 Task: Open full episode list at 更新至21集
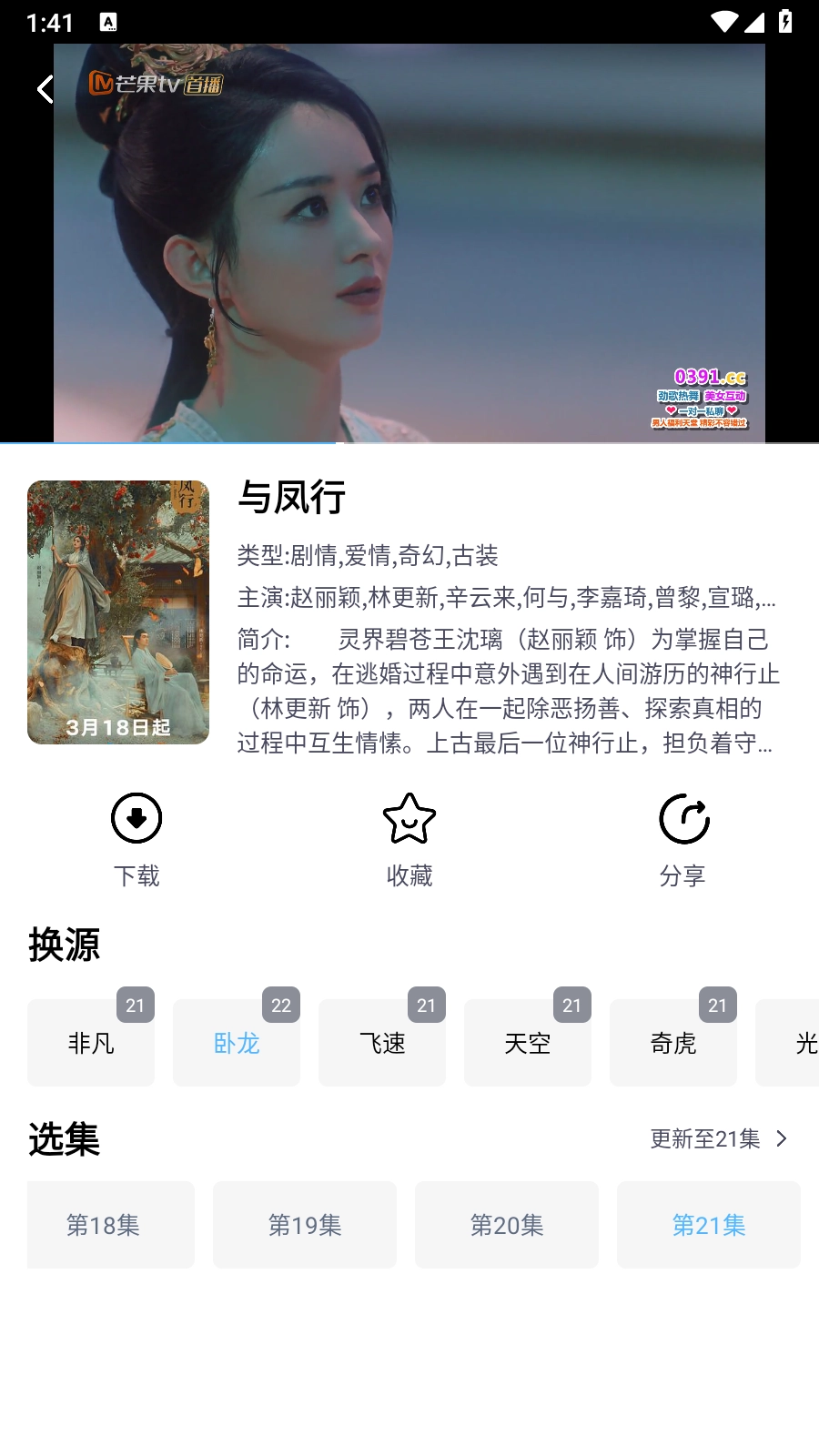pos(719,1138)
